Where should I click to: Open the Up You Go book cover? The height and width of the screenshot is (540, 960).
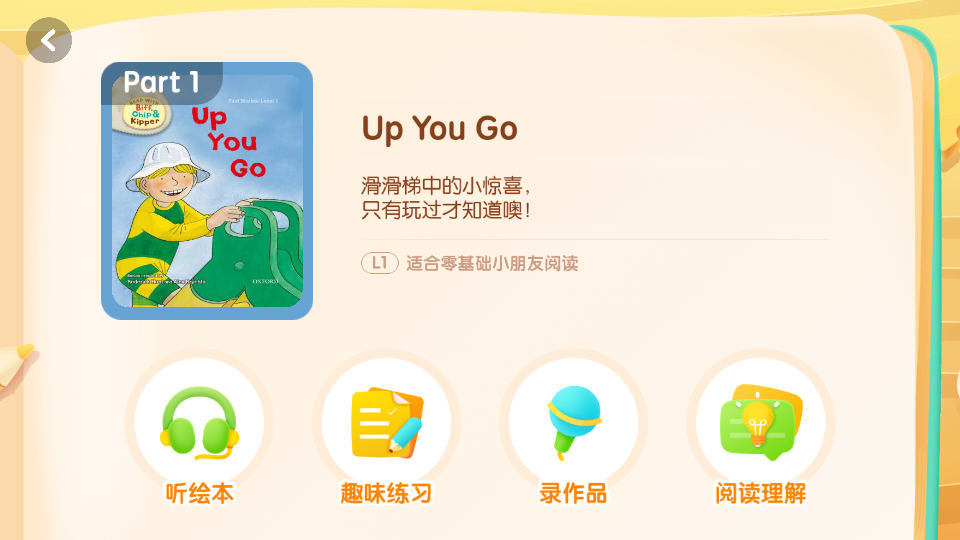tap(207, 191)
